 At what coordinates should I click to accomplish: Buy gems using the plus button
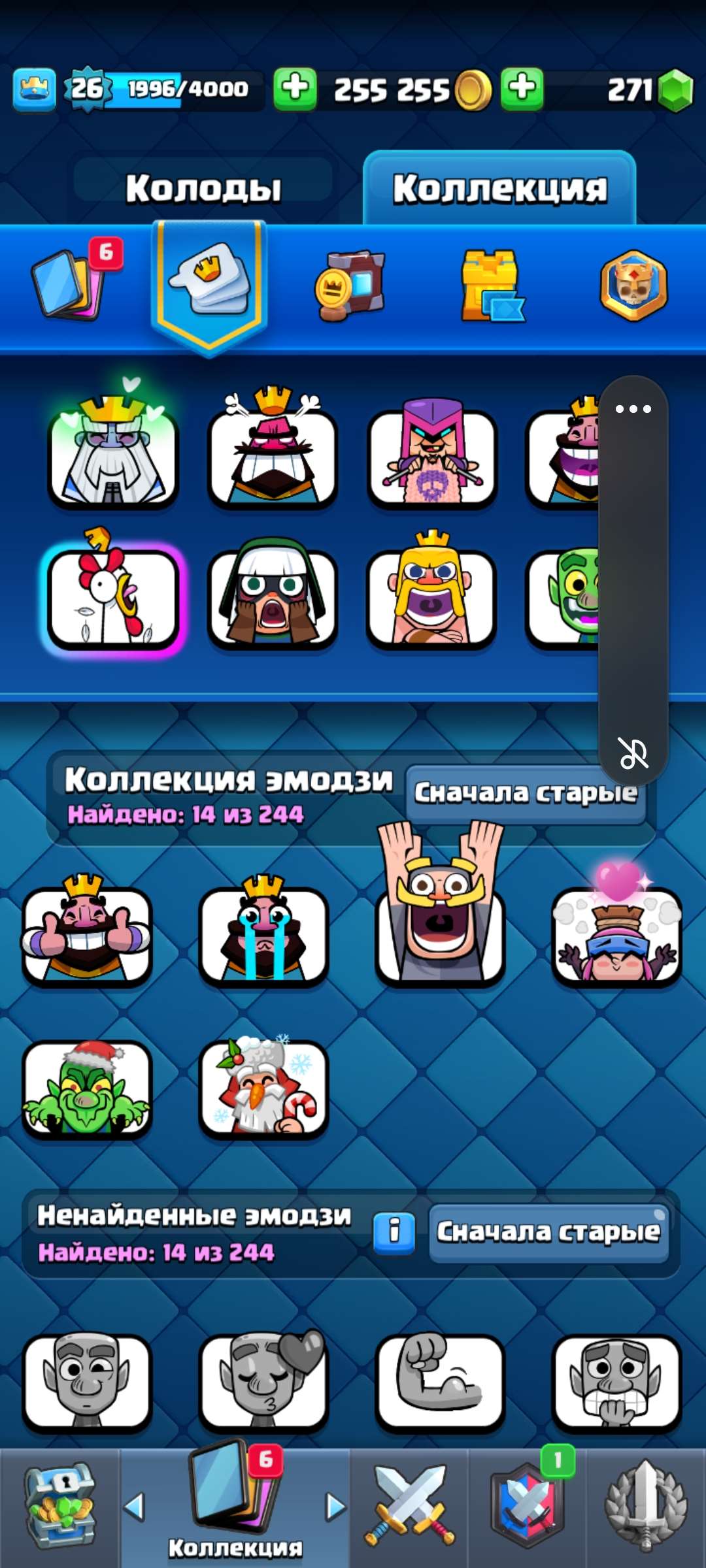[522, 88]
